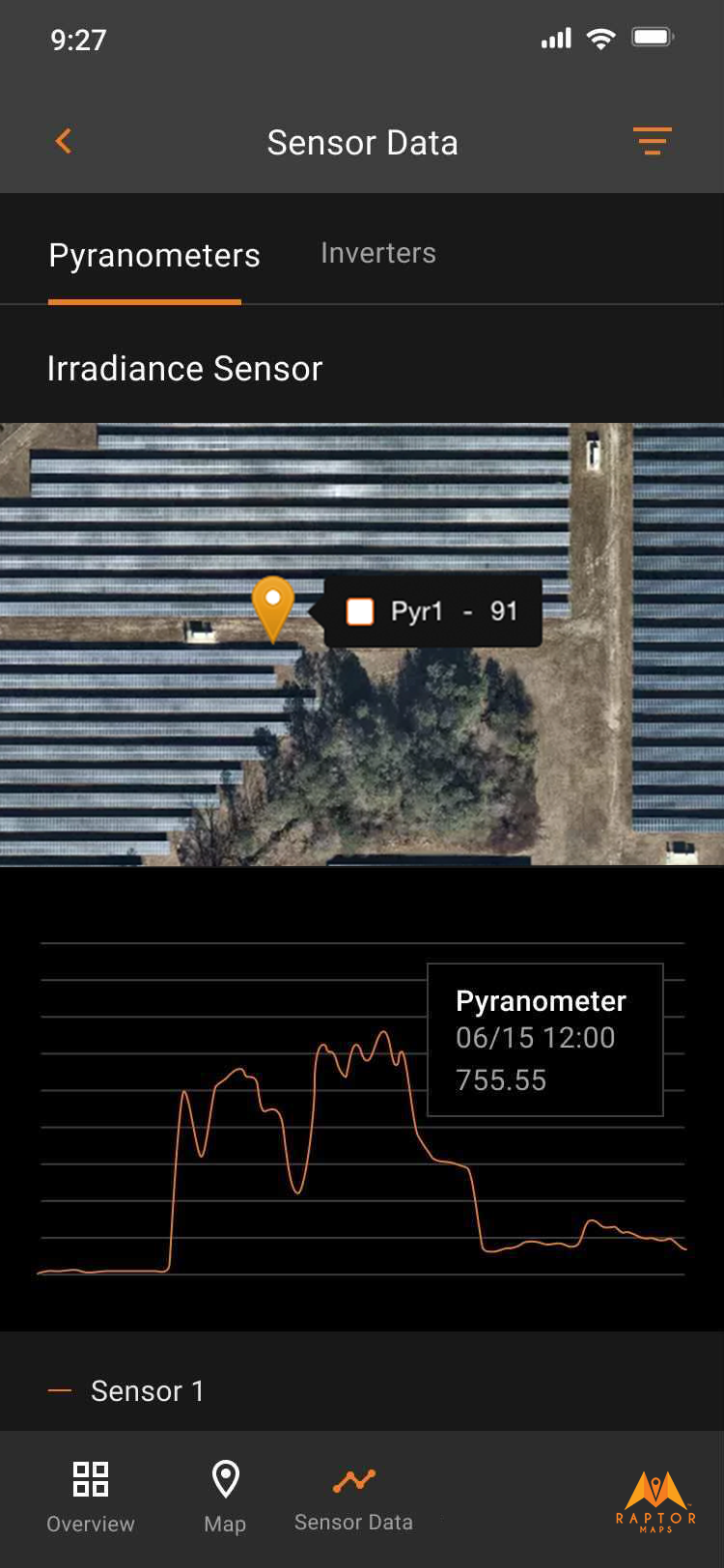724x1568 pixels.
Task: Select the Sensor Data tab
Action: (x=353, y=1498)
